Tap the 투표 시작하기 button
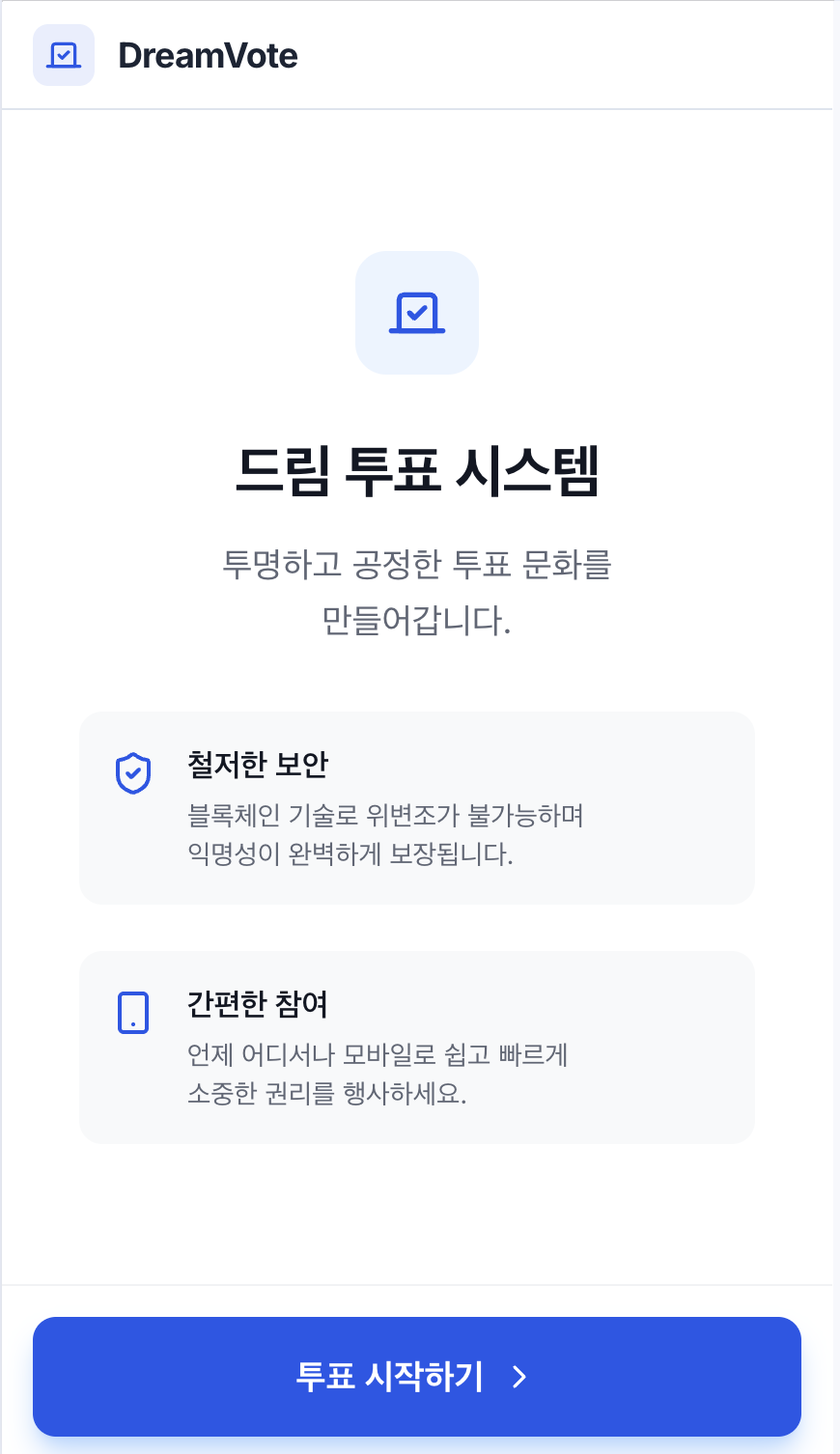 click(416, 1376)
